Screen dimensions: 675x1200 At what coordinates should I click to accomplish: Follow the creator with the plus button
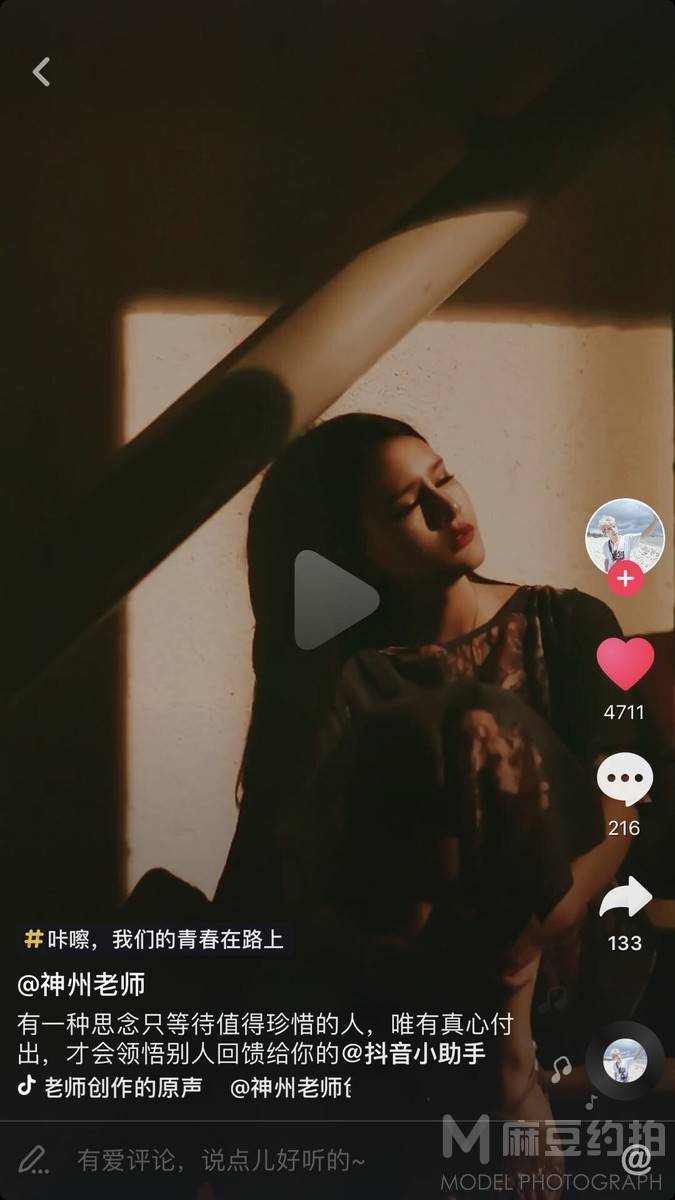(x=625, y=578)
